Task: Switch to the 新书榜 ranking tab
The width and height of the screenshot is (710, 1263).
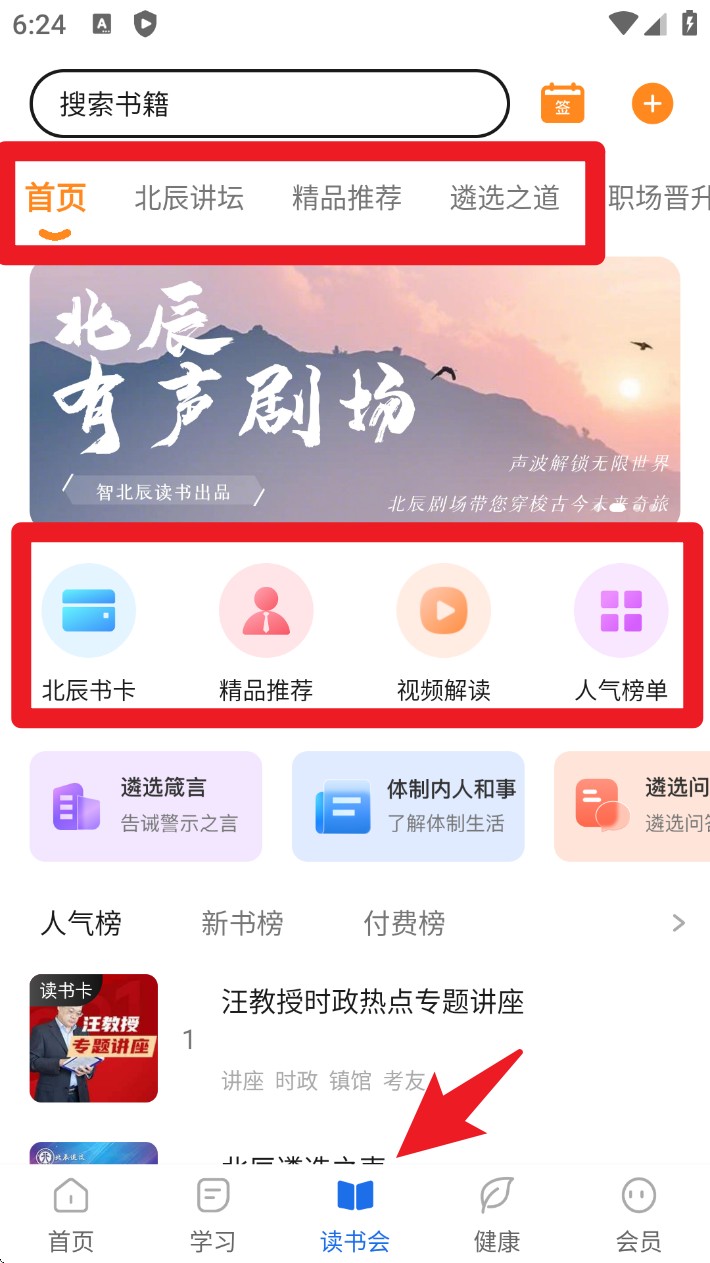Action: tap(242, 923)
